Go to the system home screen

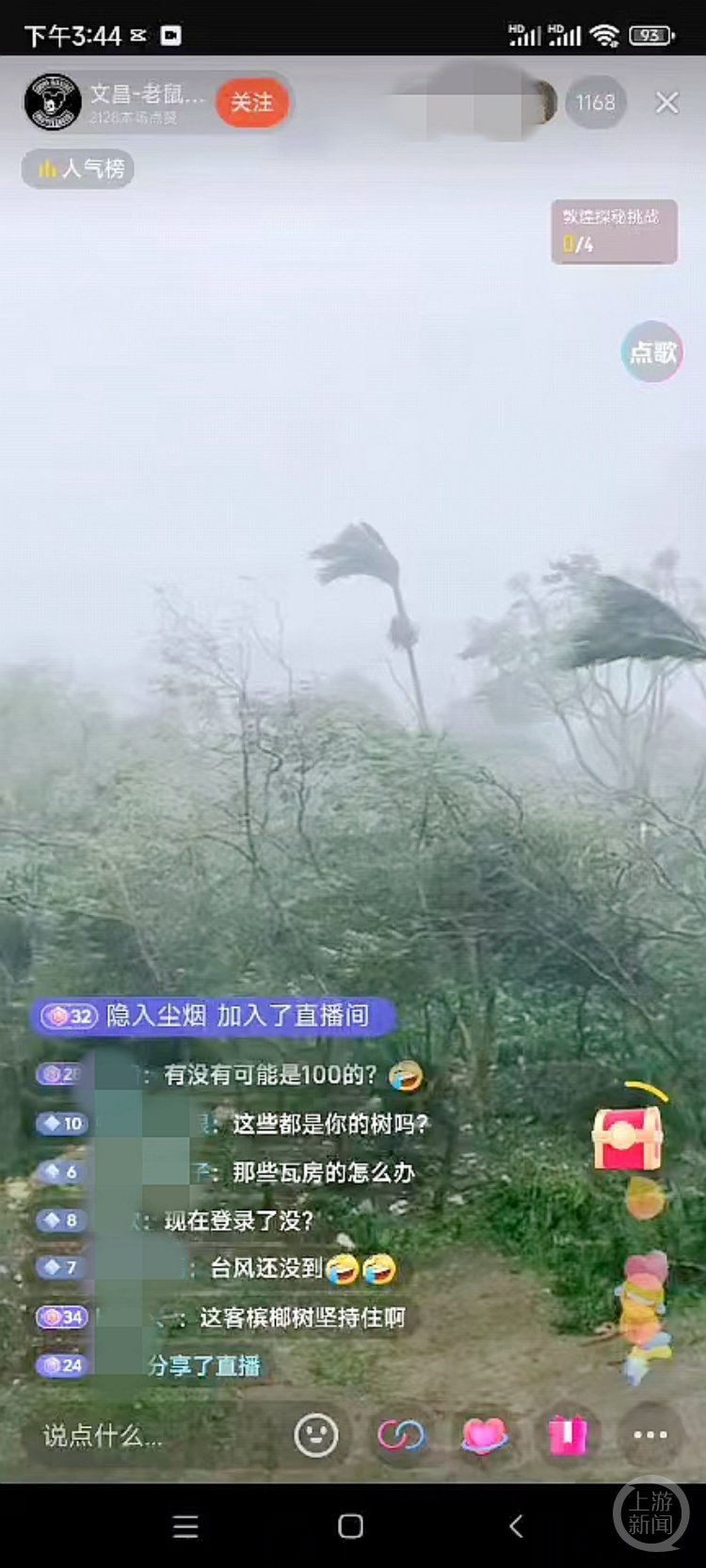tap(350, 1527)
